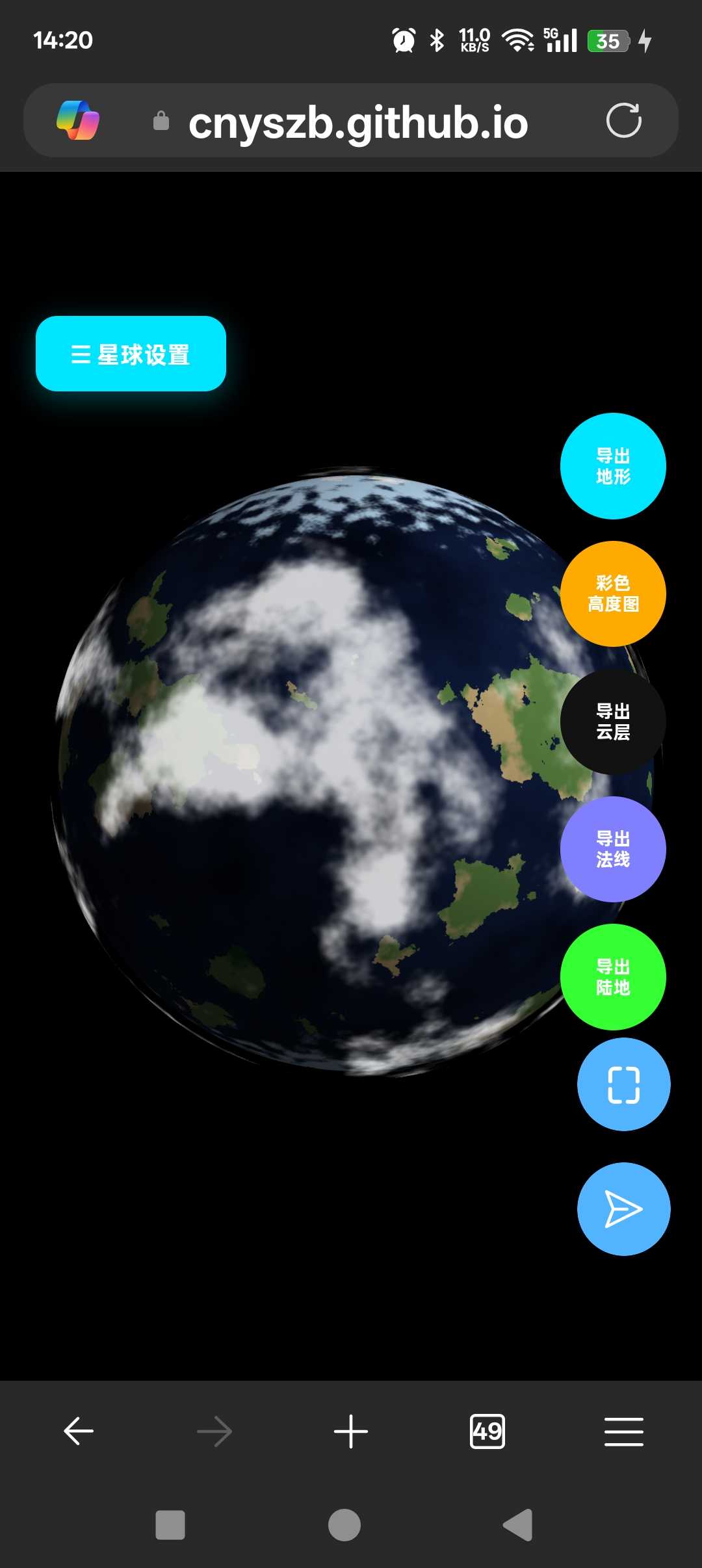Reload the page in the address bar

(x=623, y=121)
